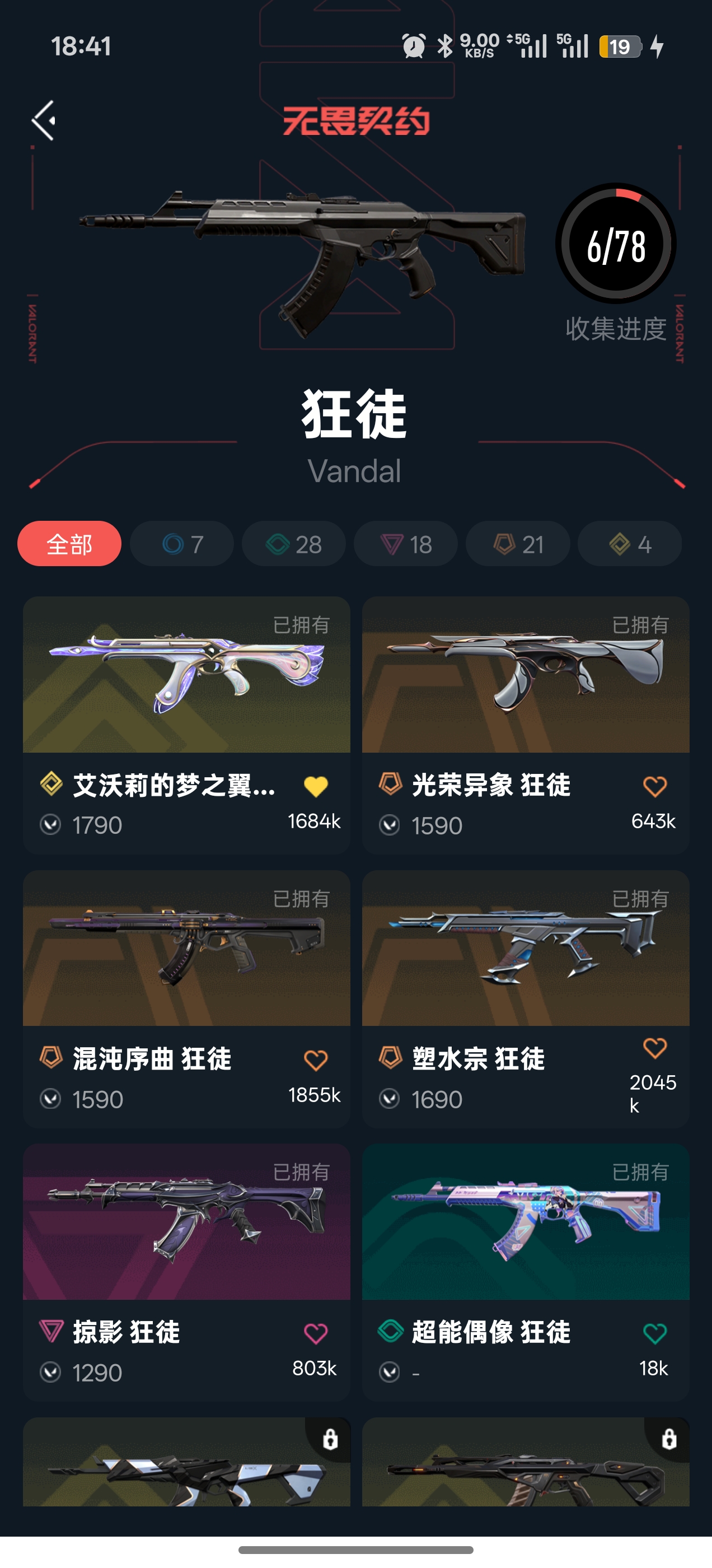Viewport: 712px width, 1568px height.
Task: Open the 掠影 狂徒 skin card
Action: [186, 1222]
